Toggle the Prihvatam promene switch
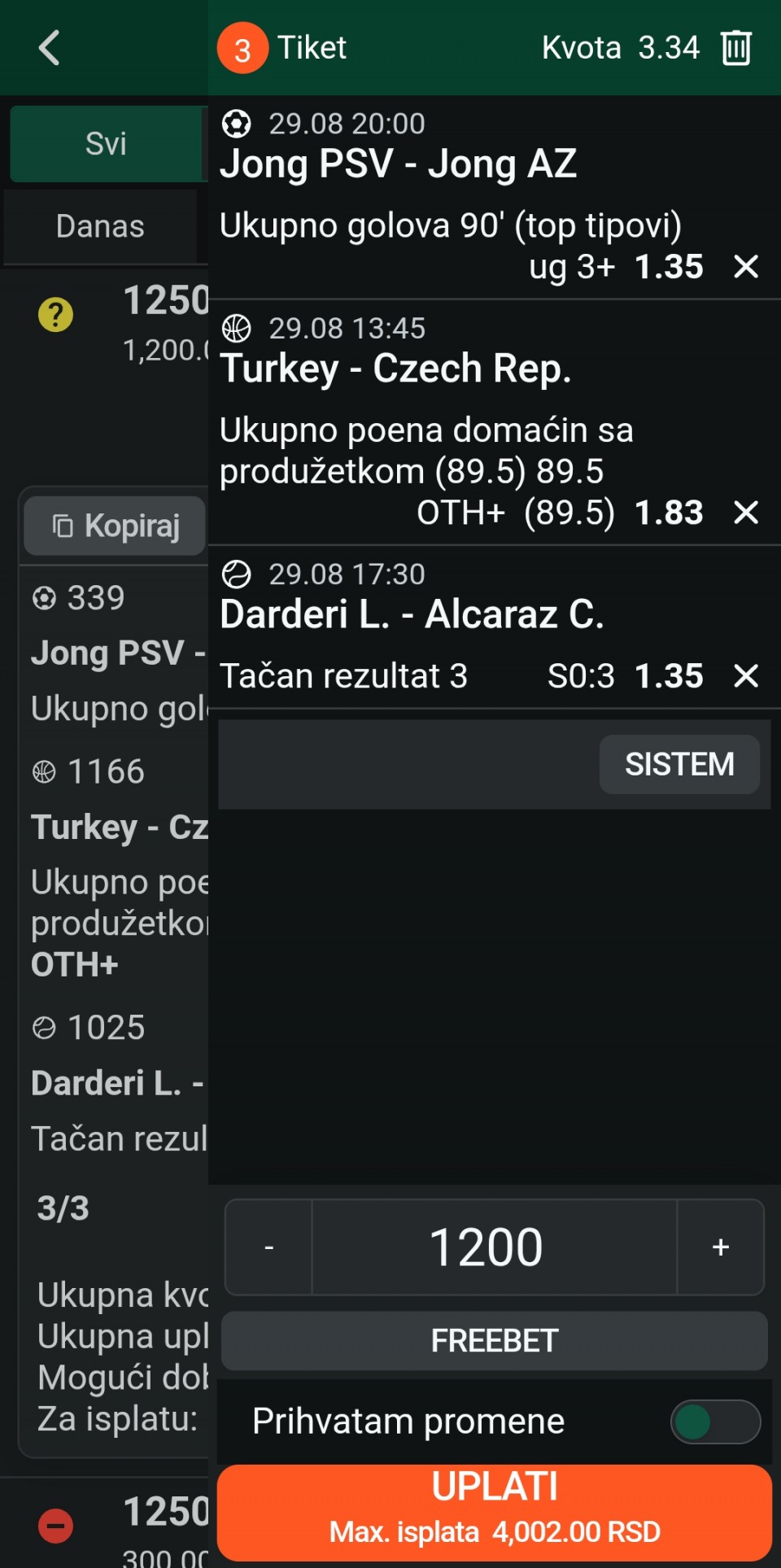This screenshot has height=1568, width=781. pos(715,1422)
